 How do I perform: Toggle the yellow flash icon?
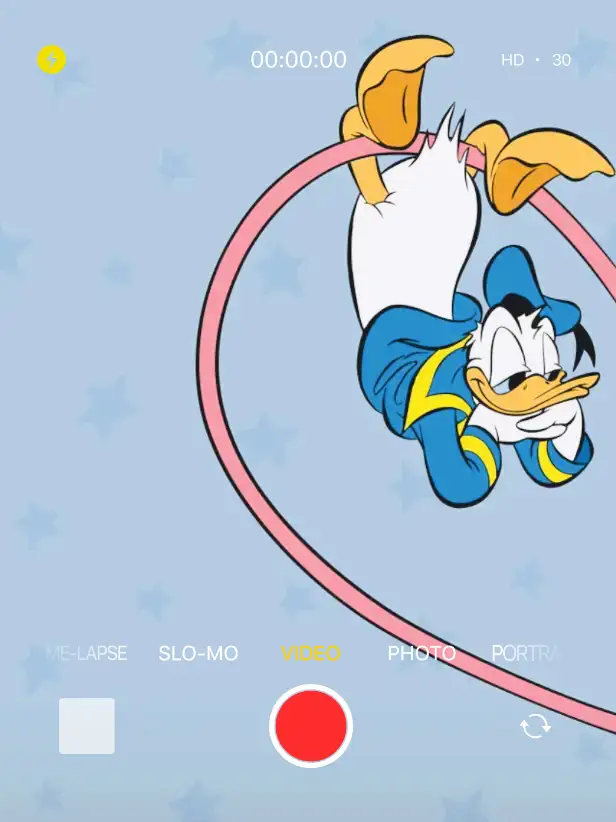(x=51, y=60)
